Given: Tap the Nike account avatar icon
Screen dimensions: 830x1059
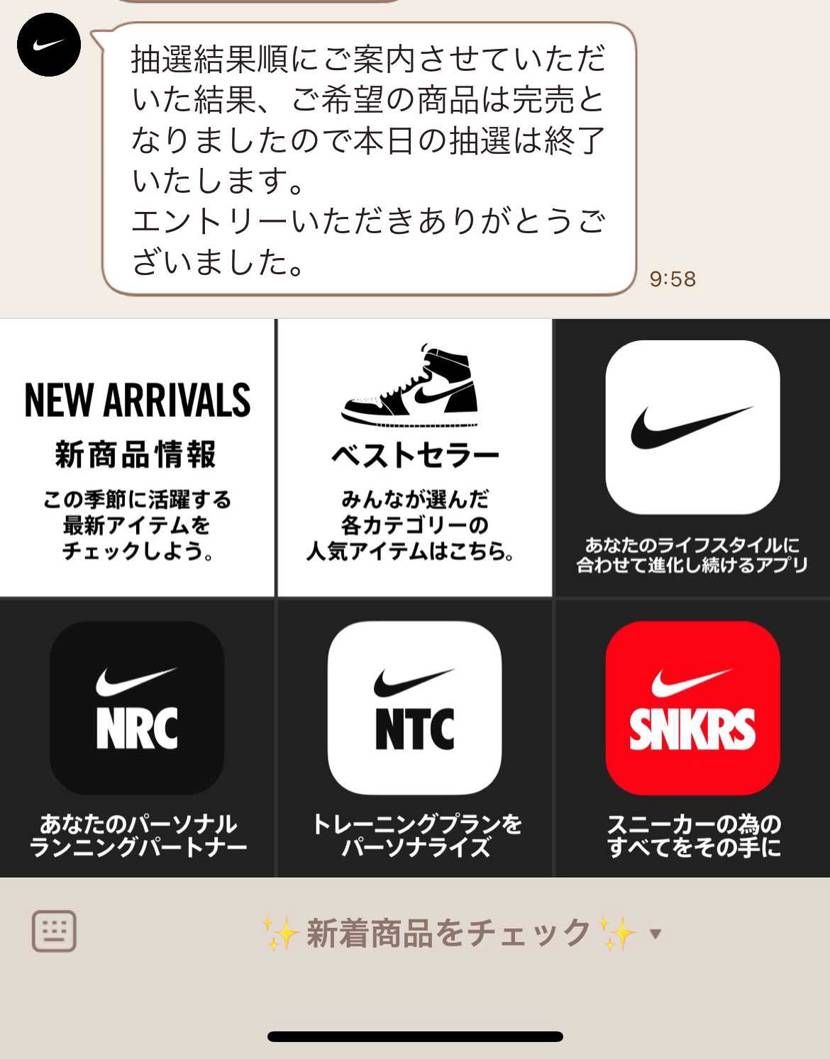Looking at the screenshot, I should [48, 44].
